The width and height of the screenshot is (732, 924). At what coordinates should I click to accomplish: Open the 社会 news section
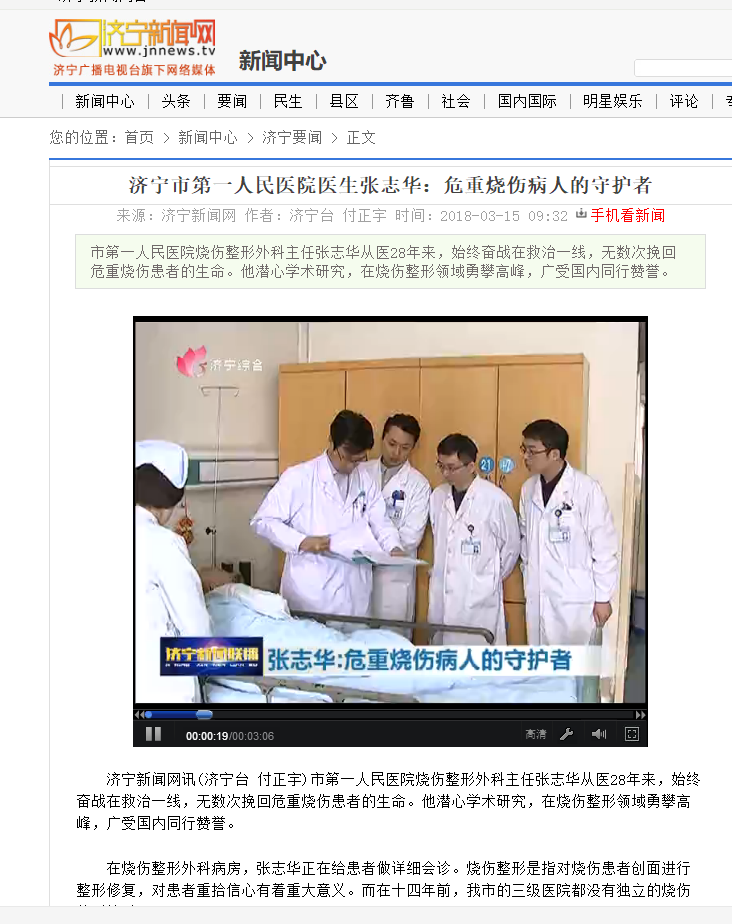pyautogui.click(x=456, y=101)
